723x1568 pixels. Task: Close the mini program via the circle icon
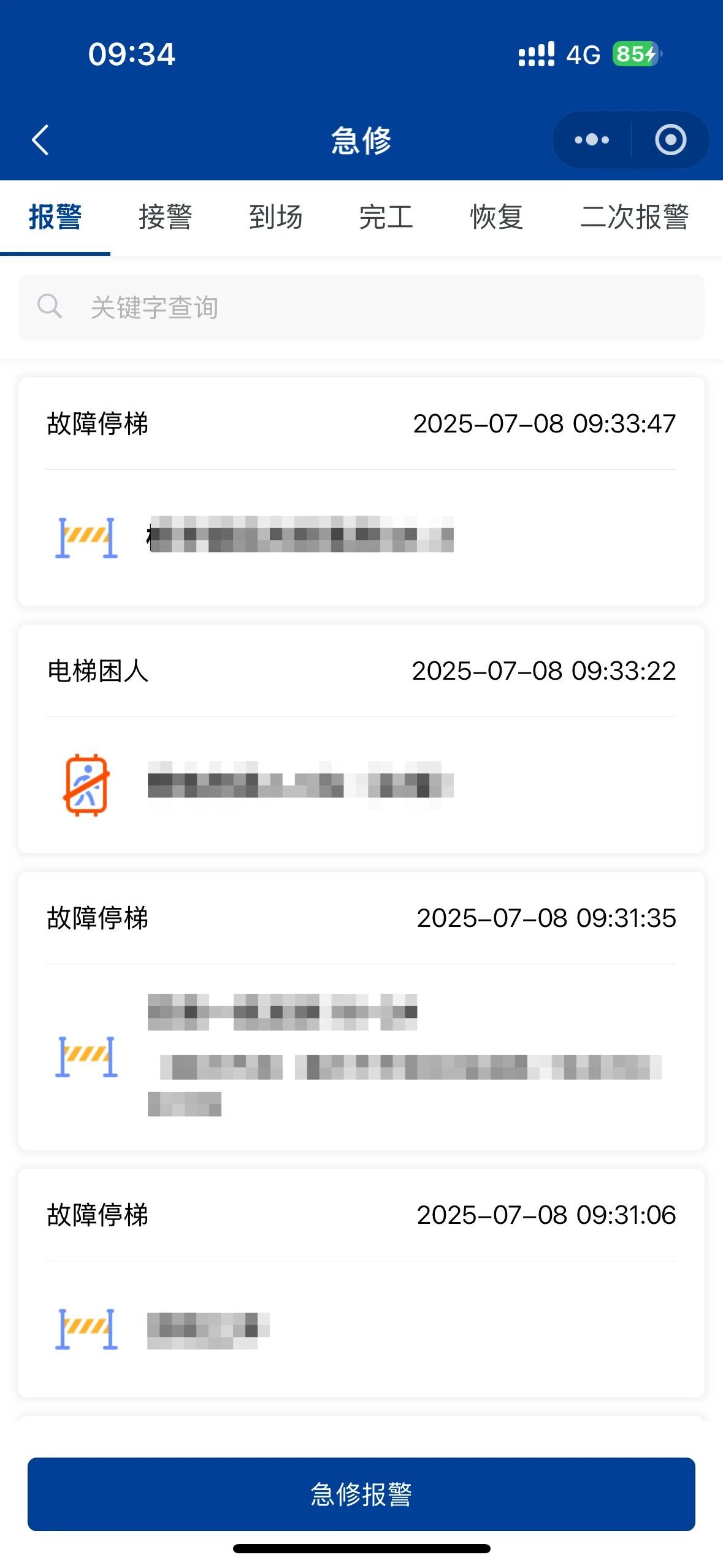(x=670, y=140)
